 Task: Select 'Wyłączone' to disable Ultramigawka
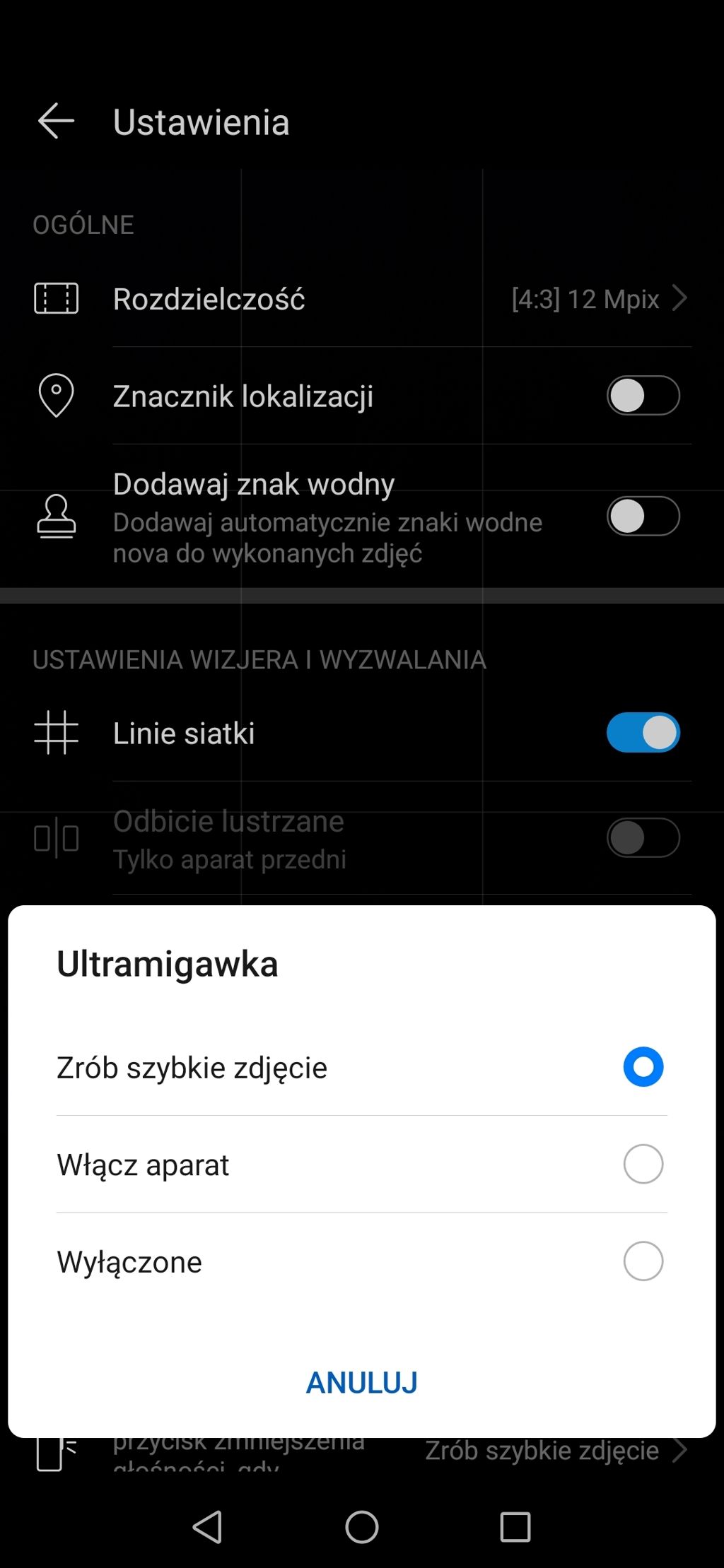coord(361,1261)
